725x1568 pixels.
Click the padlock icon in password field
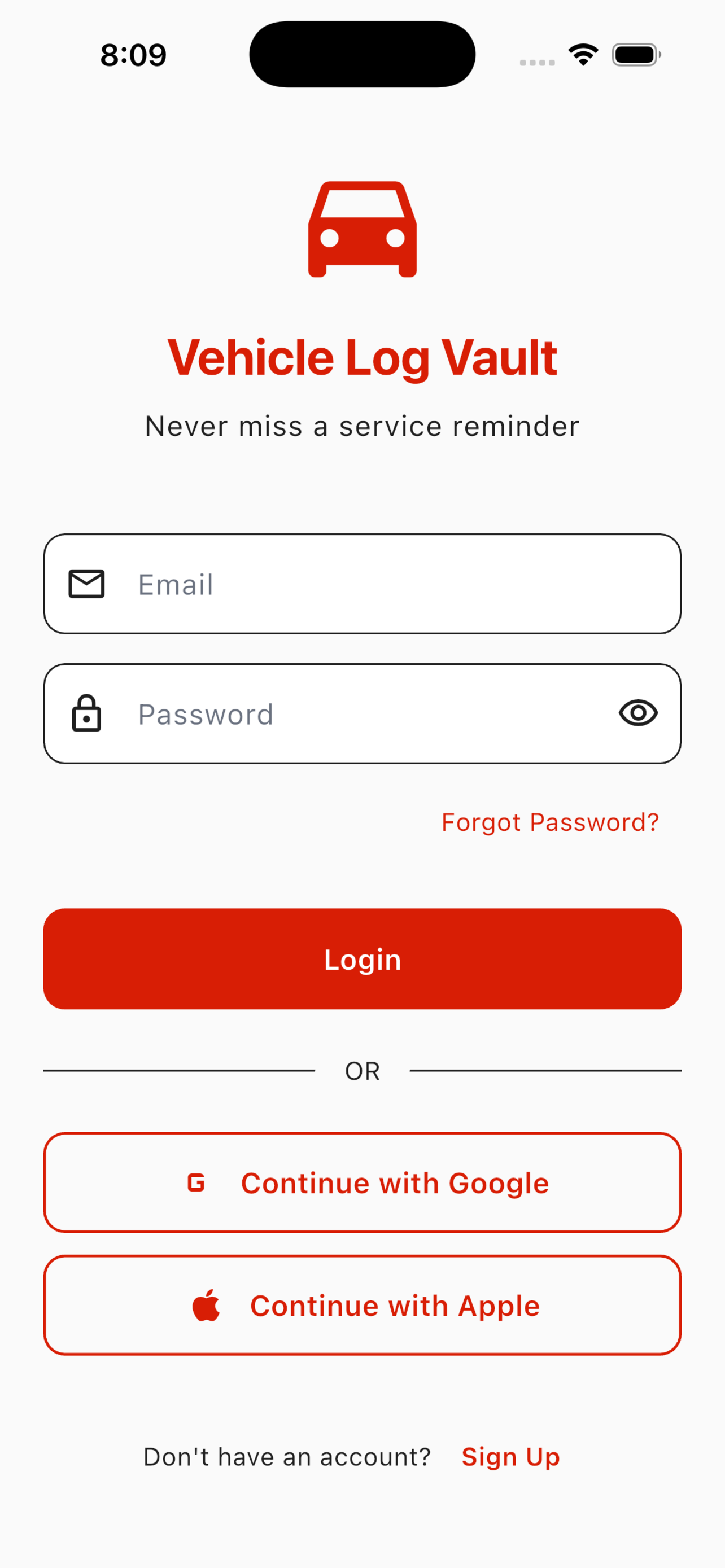(87, 713)
